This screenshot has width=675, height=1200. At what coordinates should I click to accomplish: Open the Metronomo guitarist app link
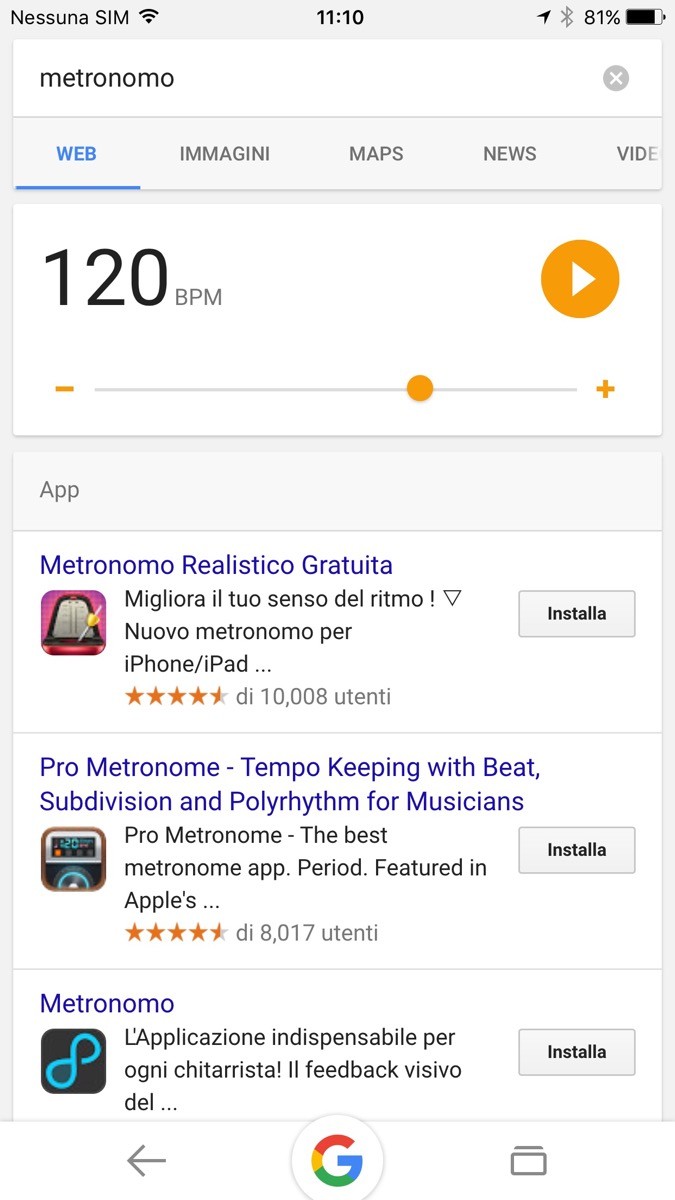(107, 1003)
